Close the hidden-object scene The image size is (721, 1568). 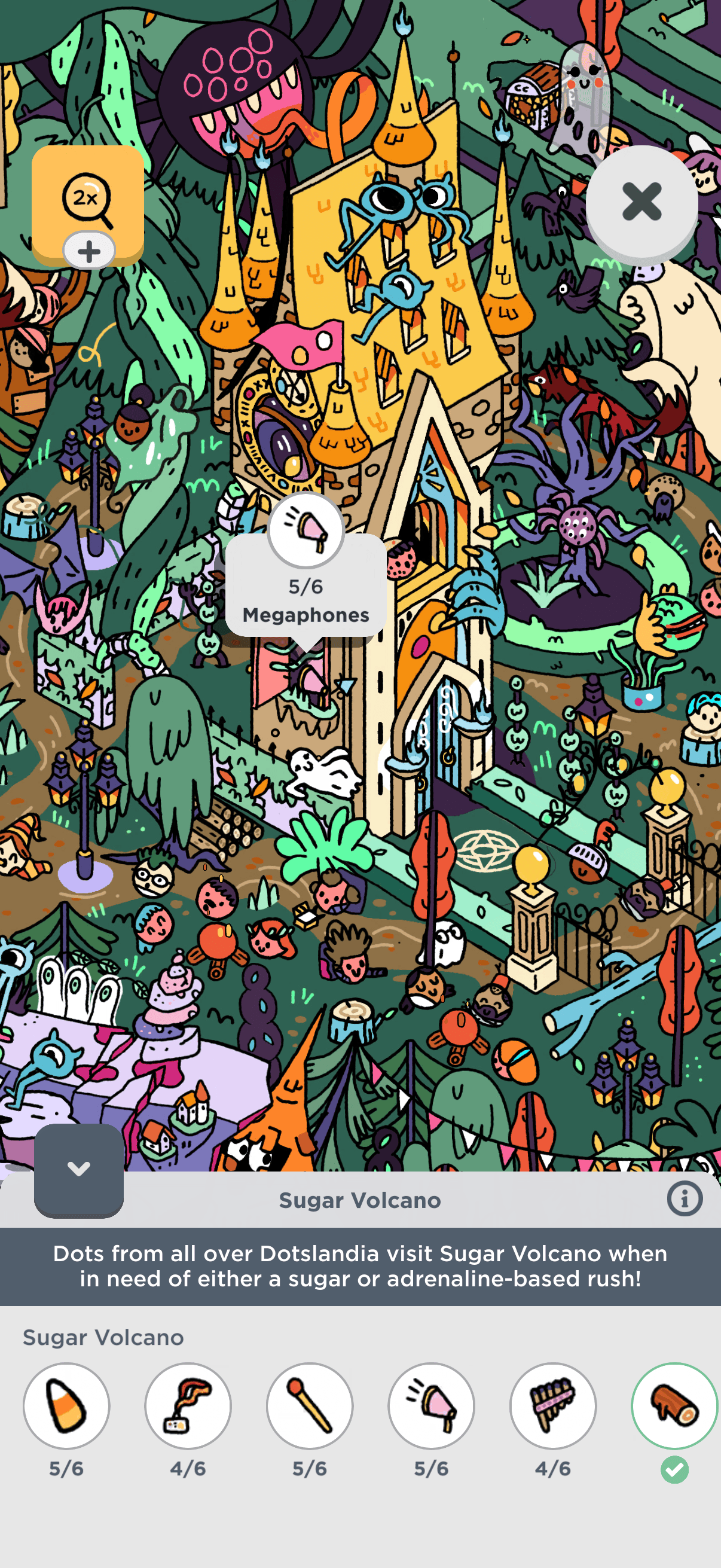click(x=641, y=202)
